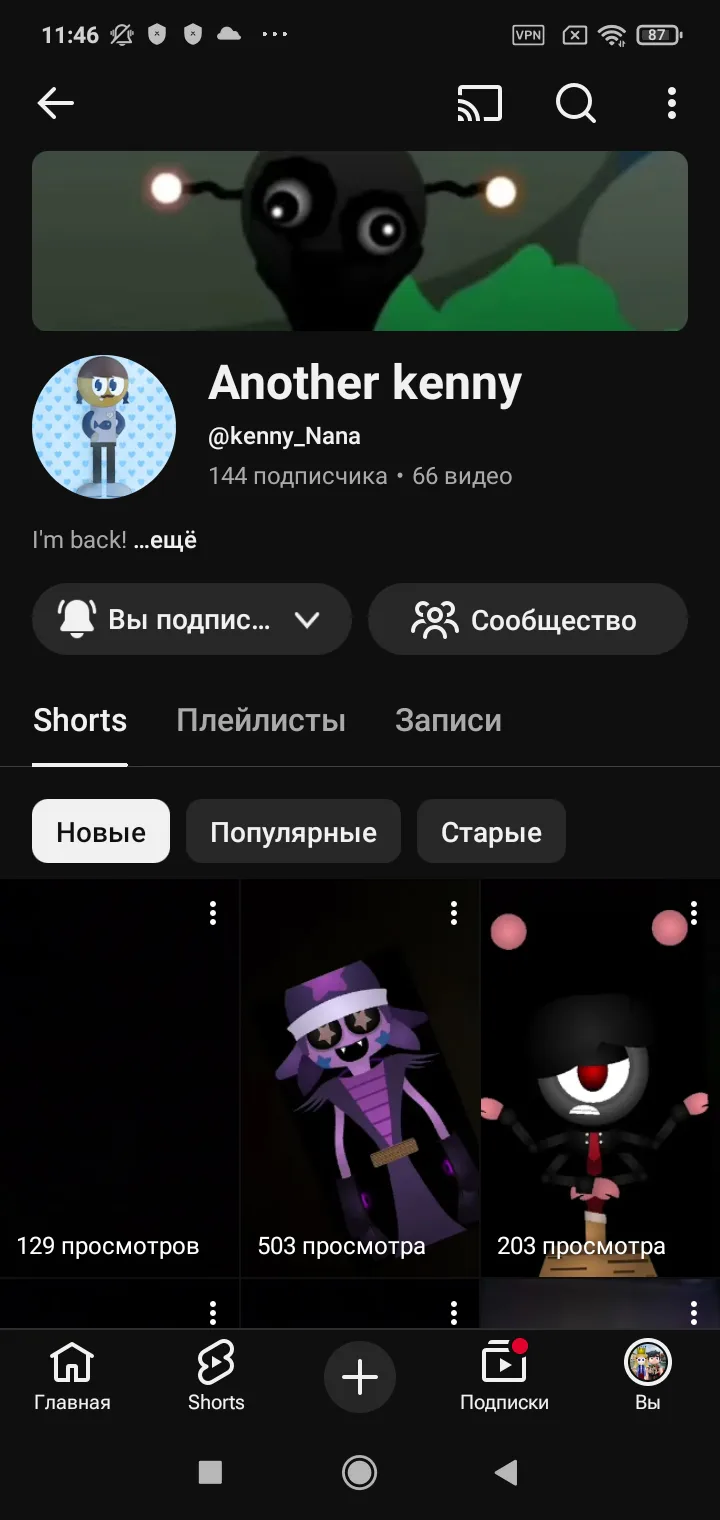Select the Shorts channel tab
720x1520 pixels.
80,721
